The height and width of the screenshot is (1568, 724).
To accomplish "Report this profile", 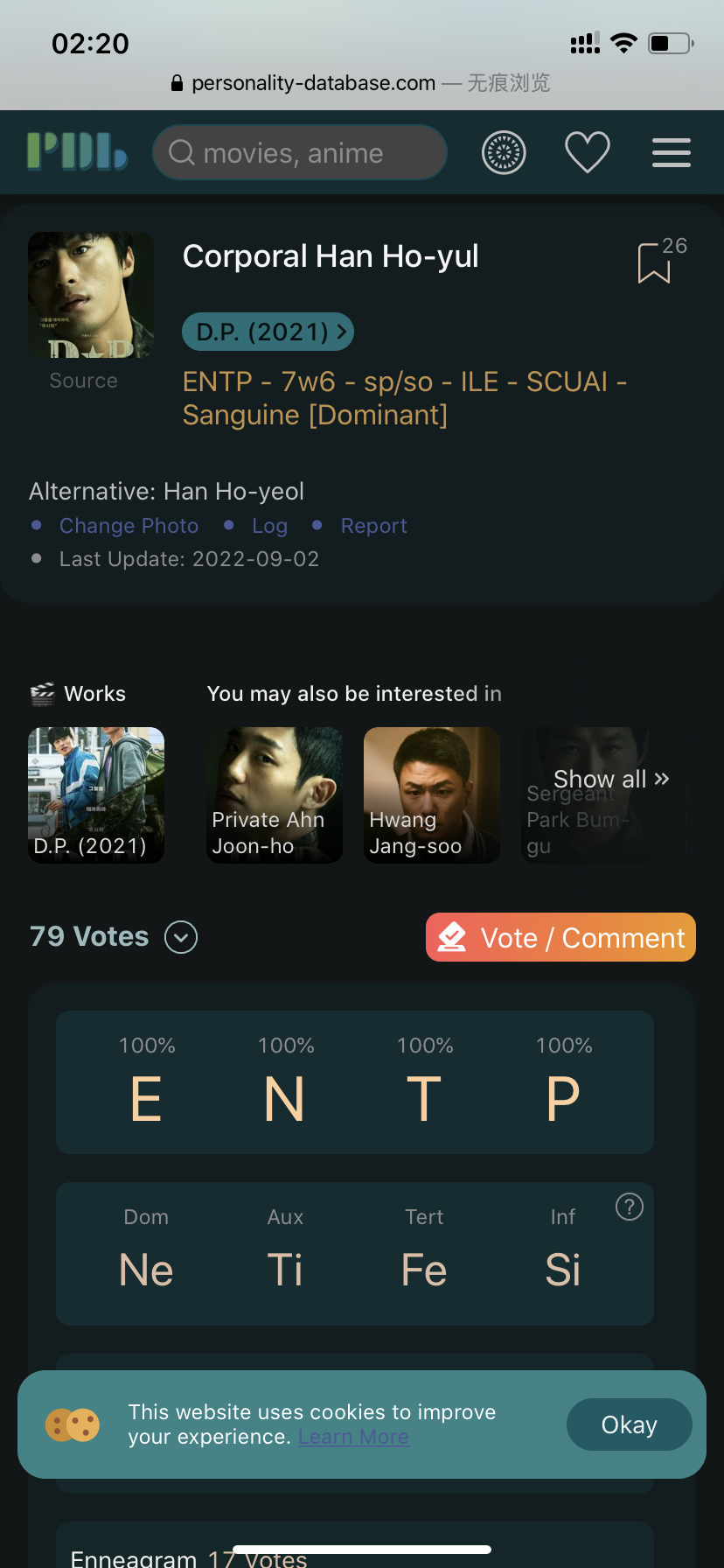I will (373, 526).
